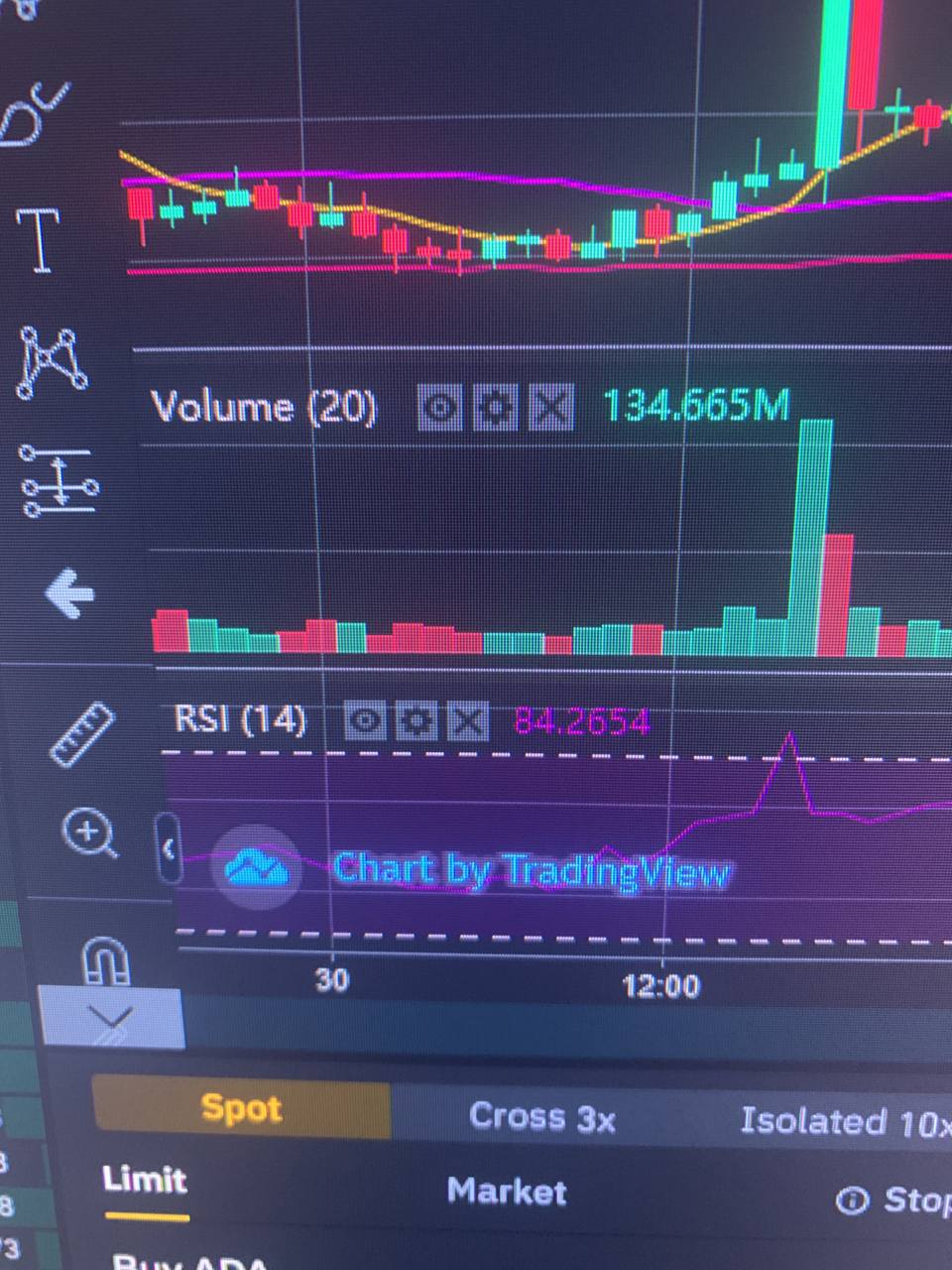Activate the zoom in tool

89,832
